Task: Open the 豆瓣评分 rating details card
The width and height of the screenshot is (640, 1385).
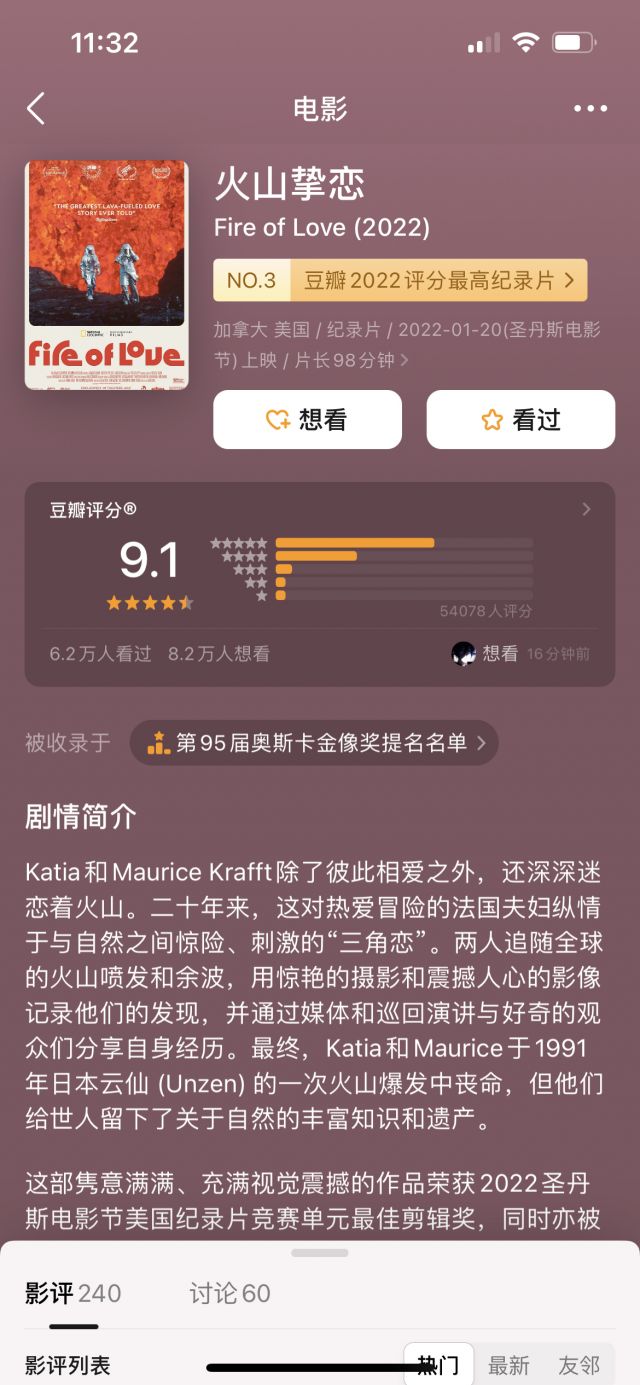Action: [320, 584]
